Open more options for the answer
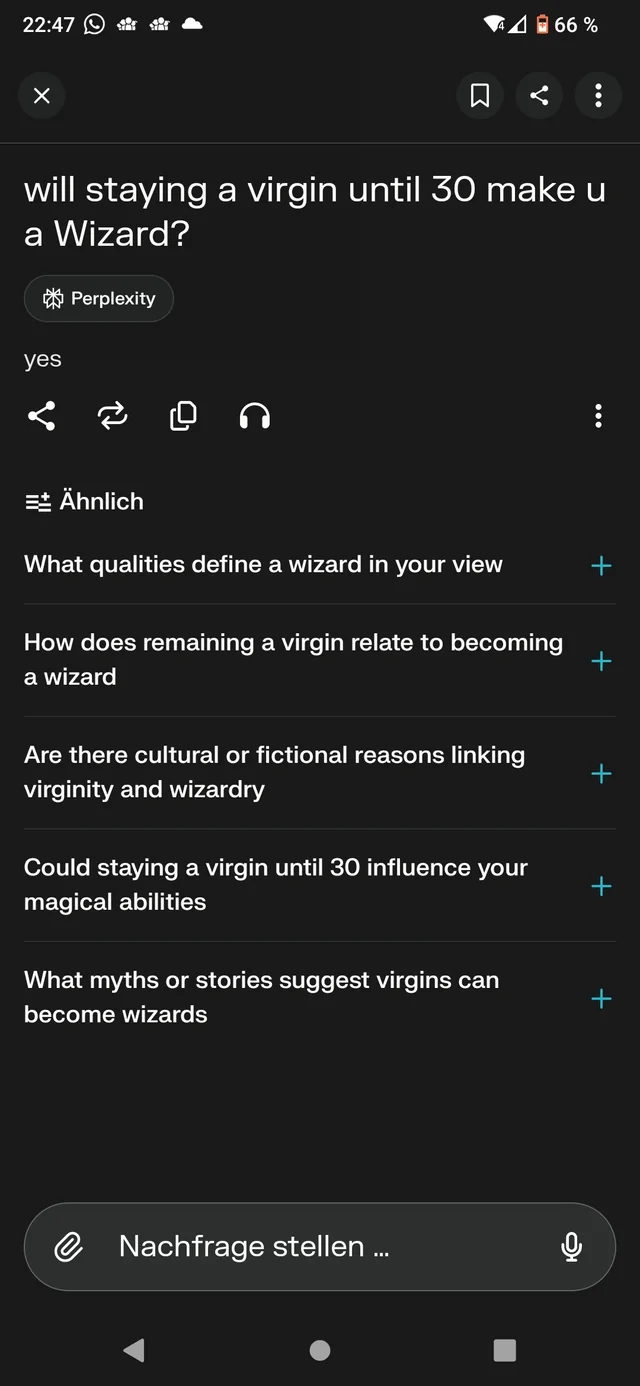Image resolution: width=640 pixels, height=1386 pixels. (598, 416)
